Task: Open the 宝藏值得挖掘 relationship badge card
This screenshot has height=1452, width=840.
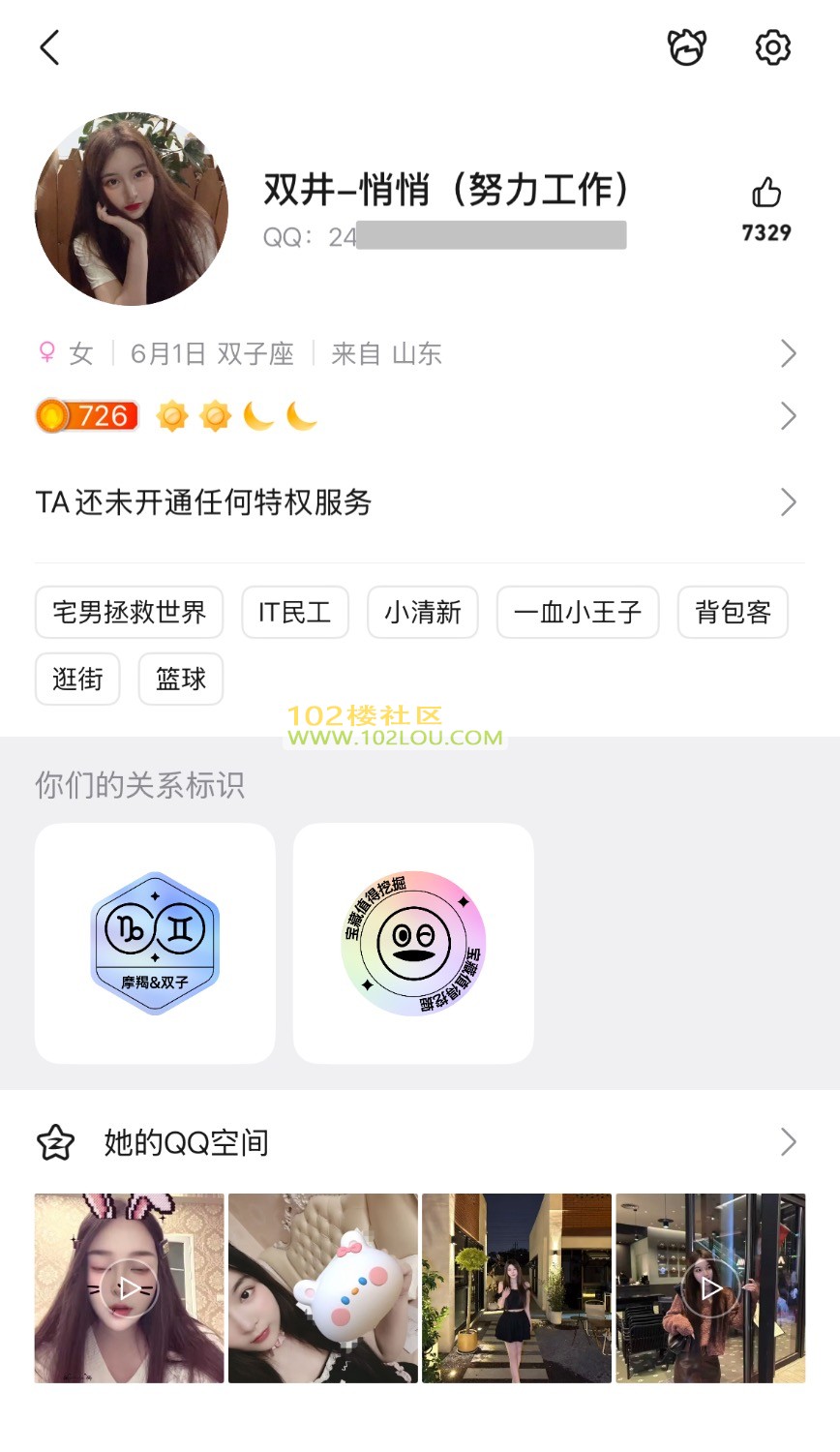Action: 413,944
